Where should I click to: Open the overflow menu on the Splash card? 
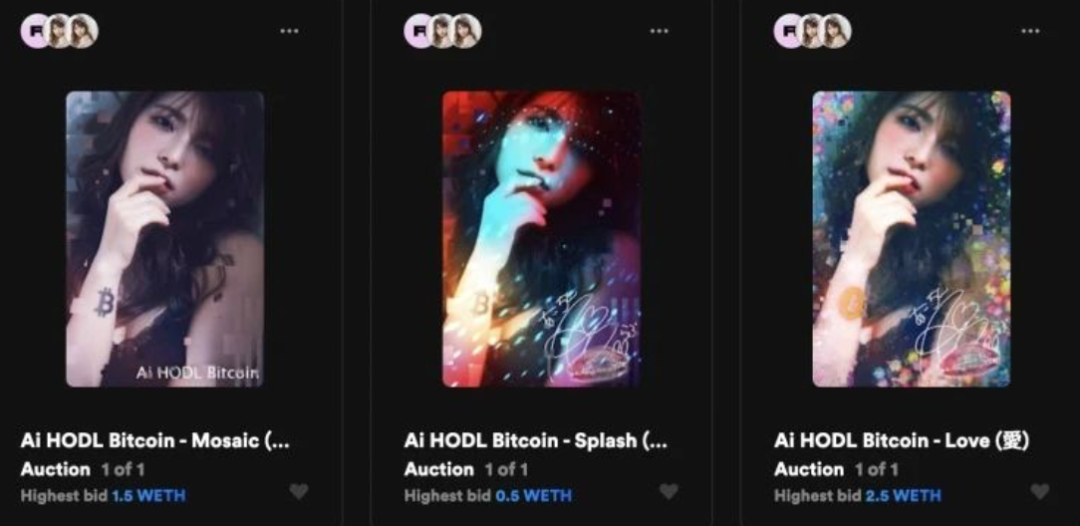point(659,31)
